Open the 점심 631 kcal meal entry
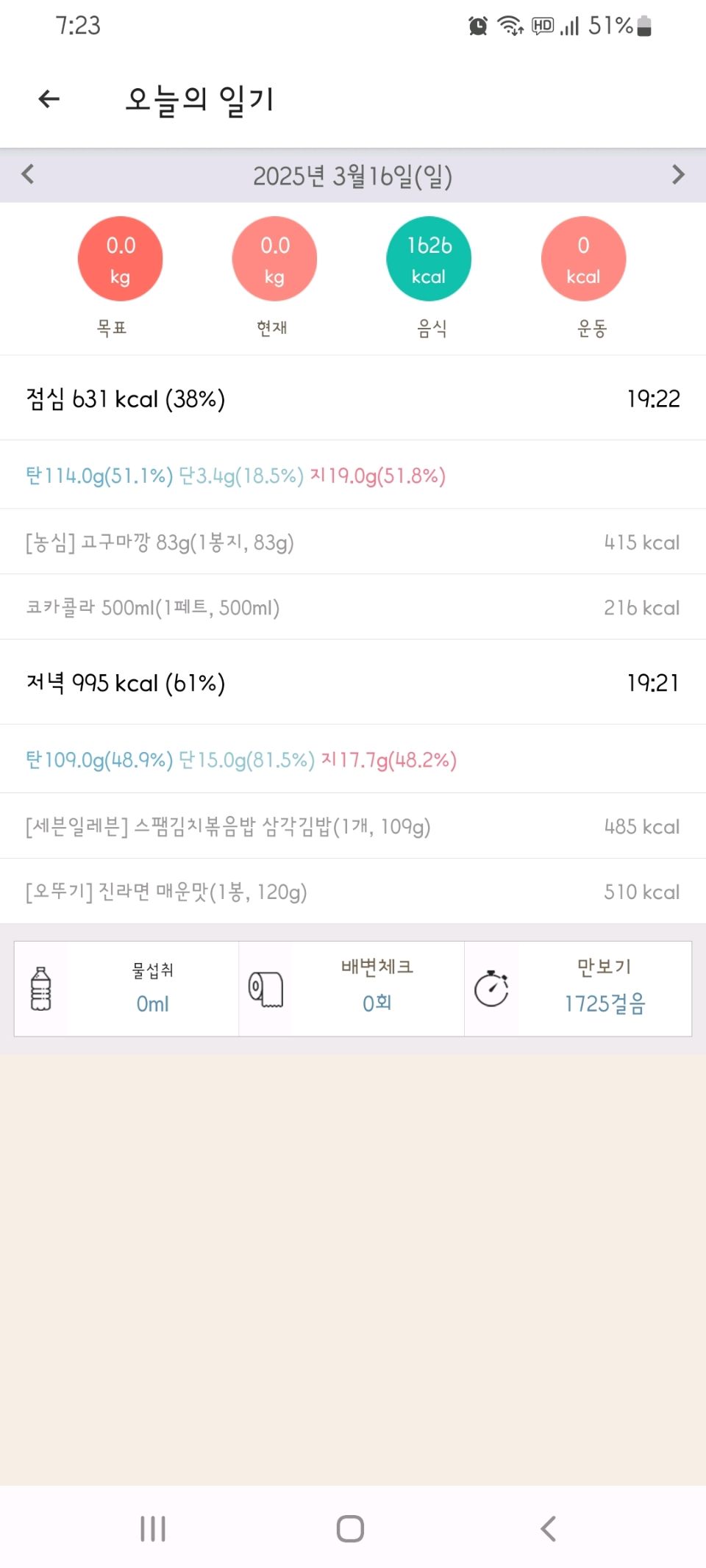 point(353,398)
